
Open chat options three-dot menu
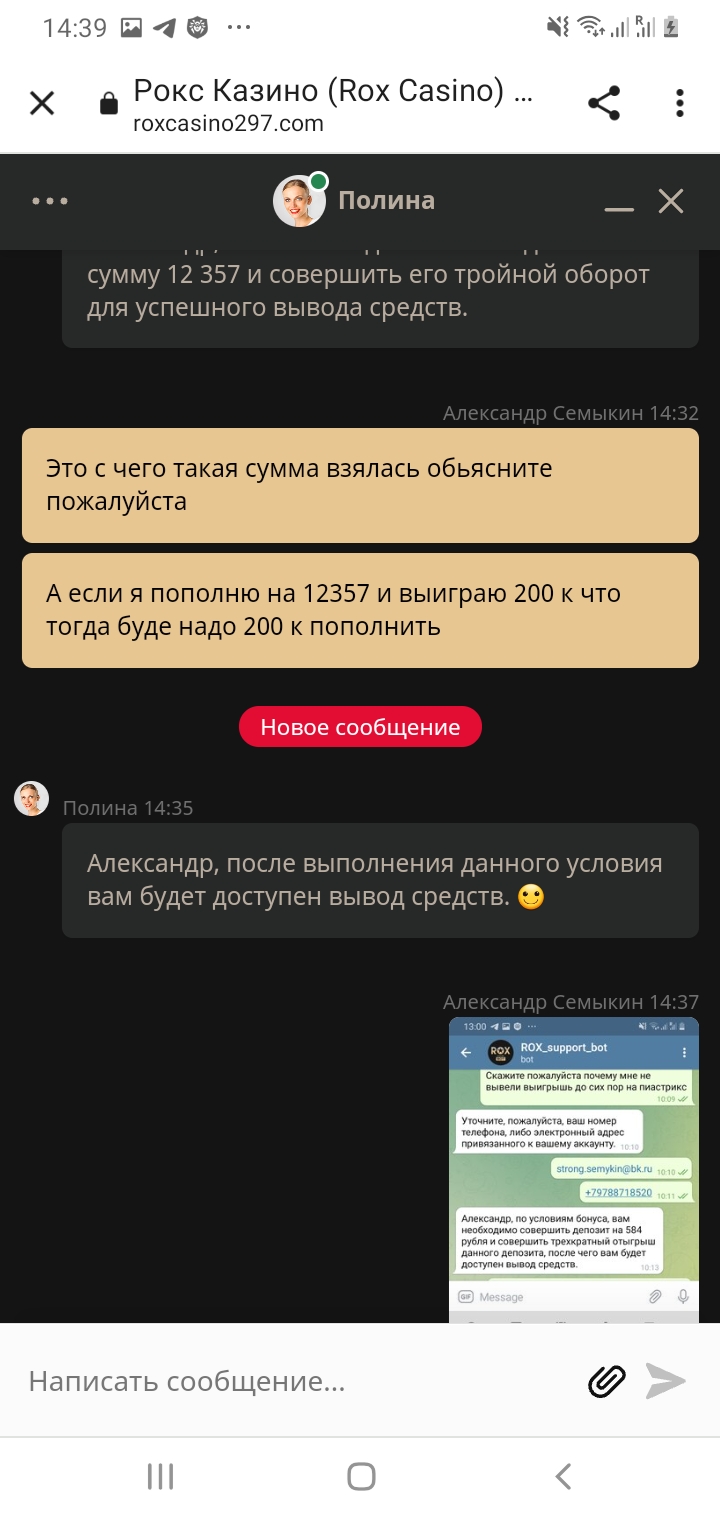[x=50, y=201]
